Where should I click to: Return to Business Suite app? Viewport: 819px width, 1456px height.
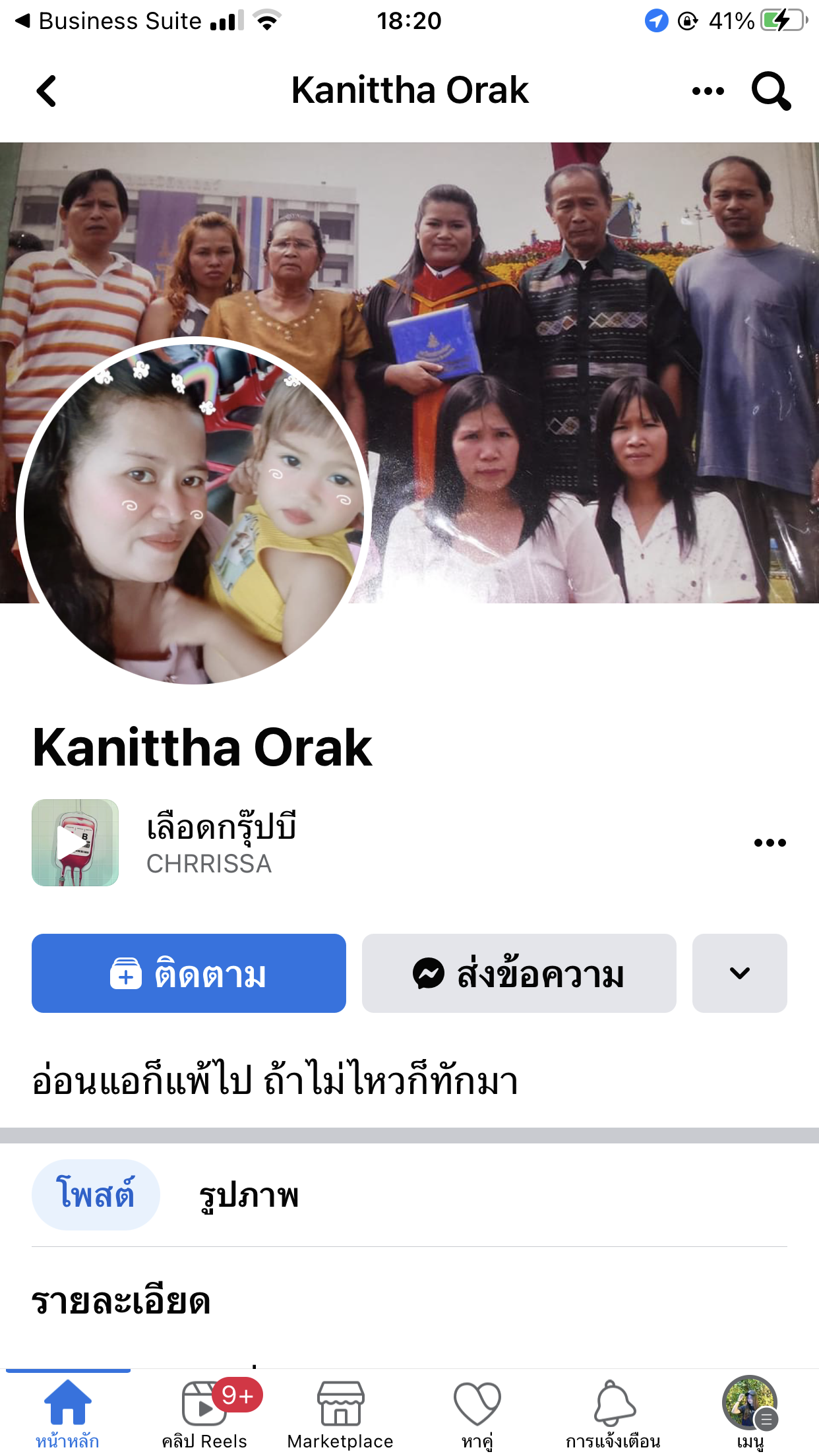(x=109, y=21)
